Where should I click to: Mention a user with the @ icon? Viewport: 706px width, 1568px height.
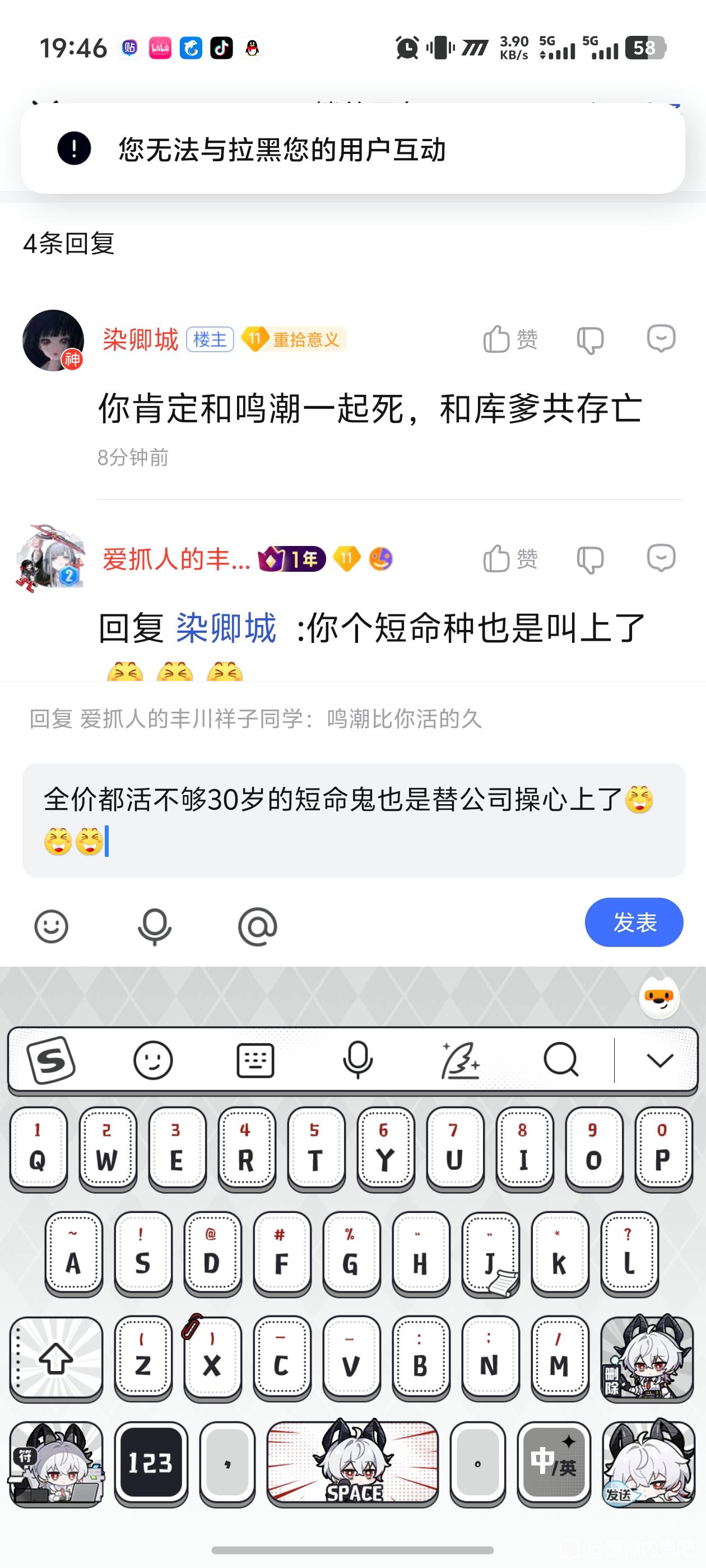(258, 926)
